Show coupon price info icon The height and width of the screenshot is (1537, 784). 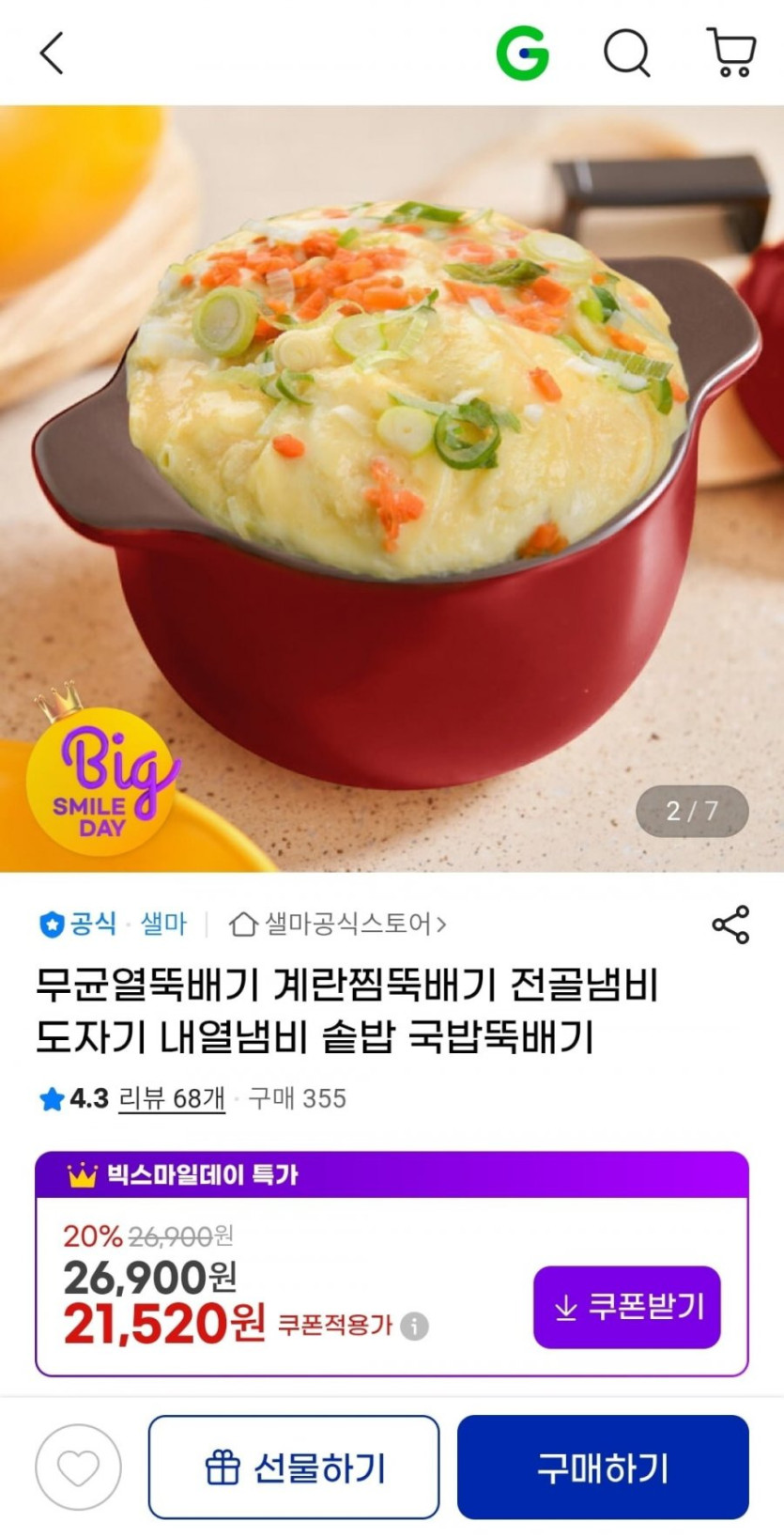414,1327
